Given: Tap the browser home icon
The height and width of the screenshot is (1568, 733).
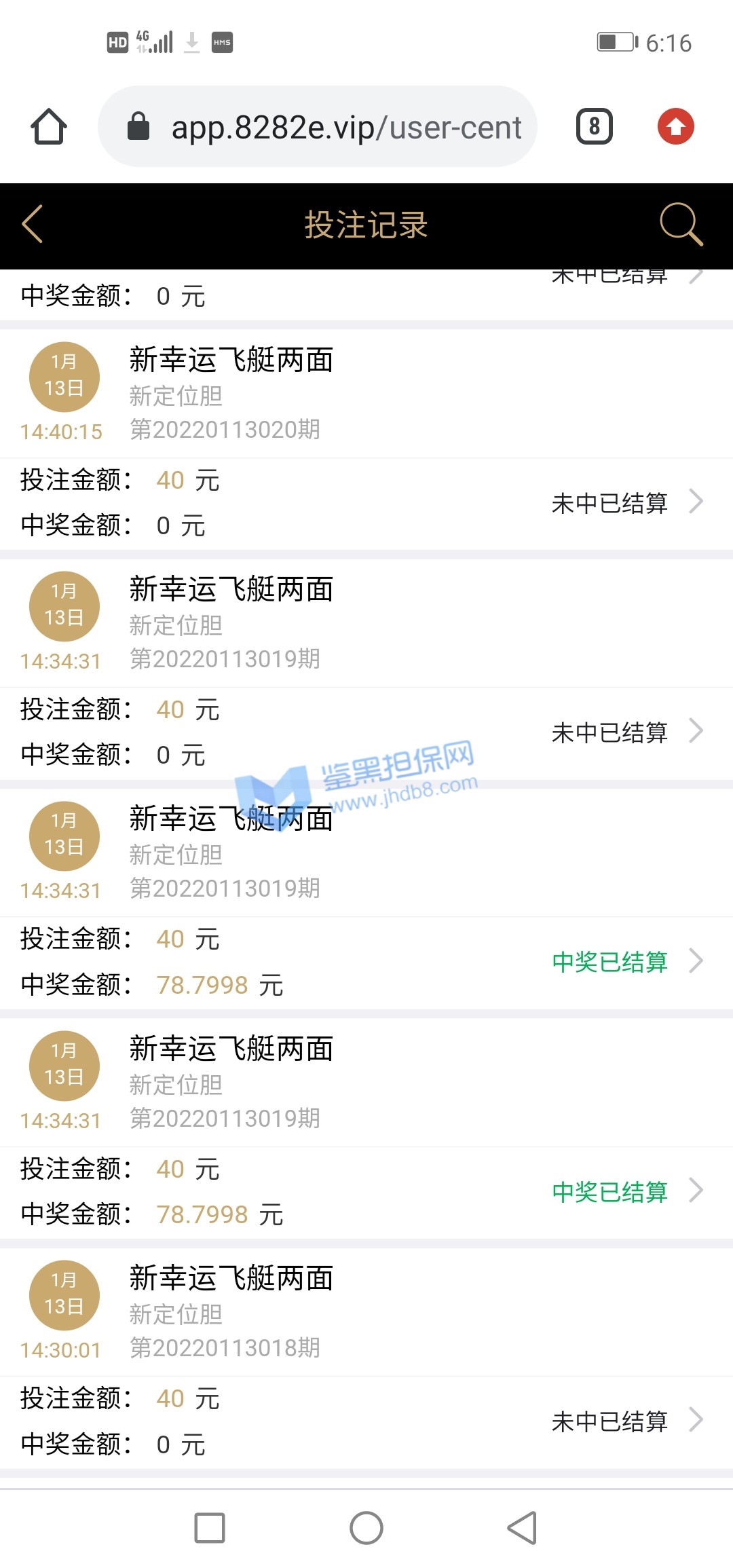Looking at the screenshot, I should click(x=49, y=127).
